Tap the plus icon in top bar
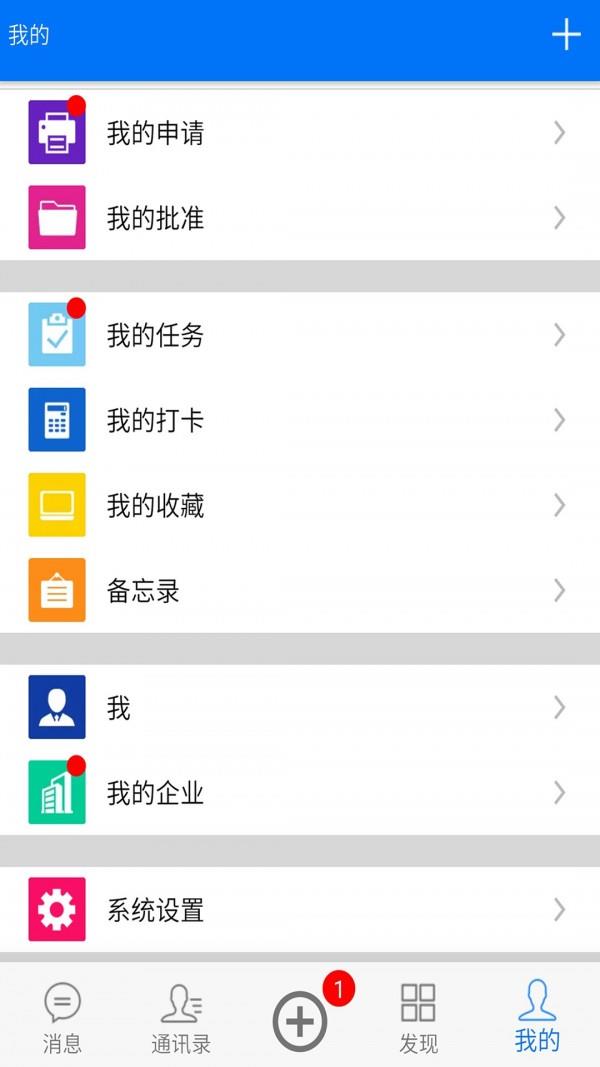 (566, 35)
